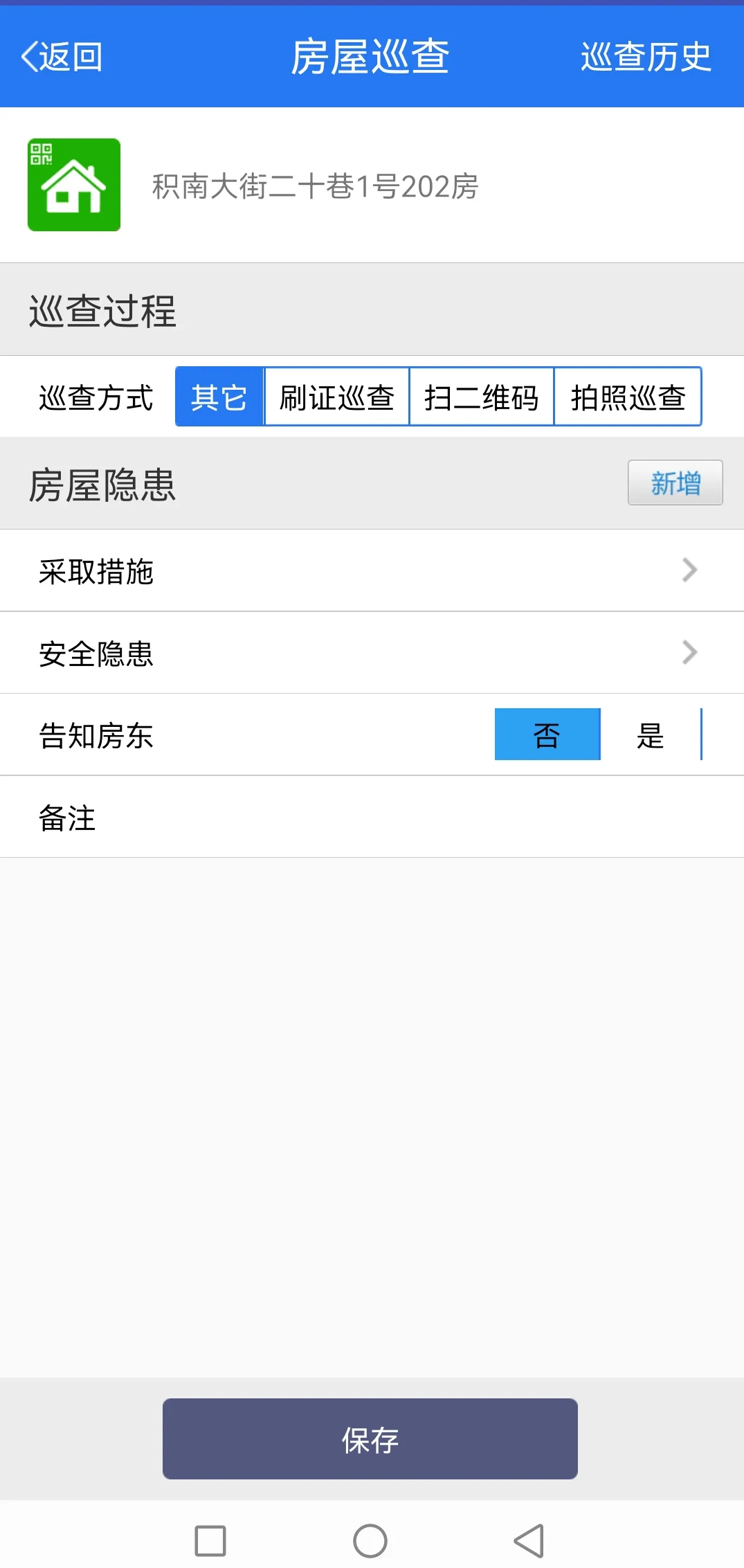Set 告知房东 to 是
The width and height of the screenshot is (744, 1568).
coord(650,735)
